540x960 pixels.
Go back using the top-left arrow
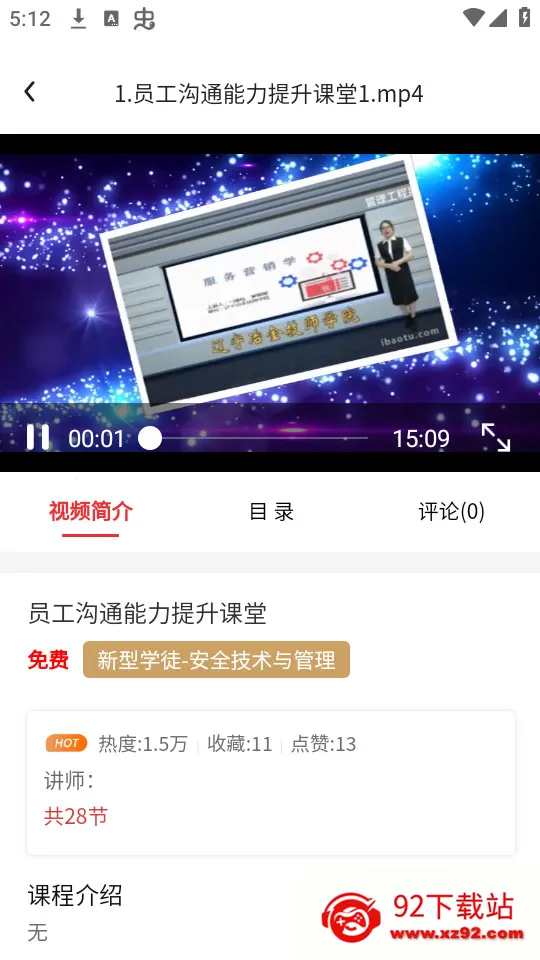pyautogui.click(x=29, y=92)
